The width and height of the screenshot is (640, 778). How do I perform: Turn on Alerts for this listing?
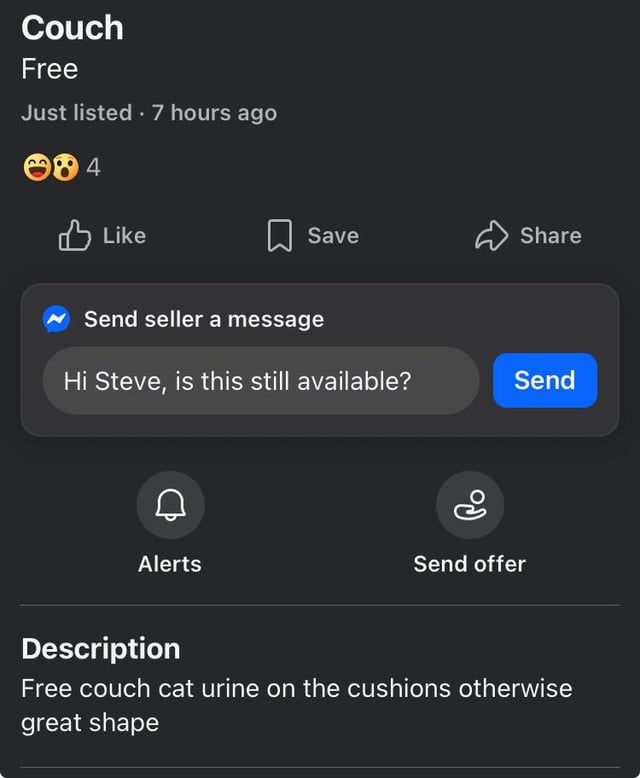click(x=170, y=506)
